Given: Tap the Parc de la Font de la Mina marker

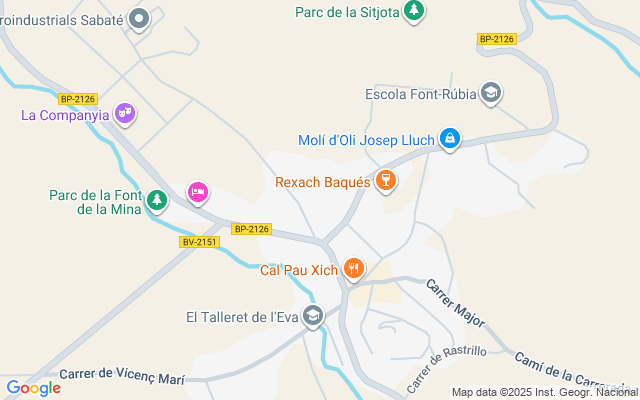Looking at the screenshot, I should click(x=156, y=201).
